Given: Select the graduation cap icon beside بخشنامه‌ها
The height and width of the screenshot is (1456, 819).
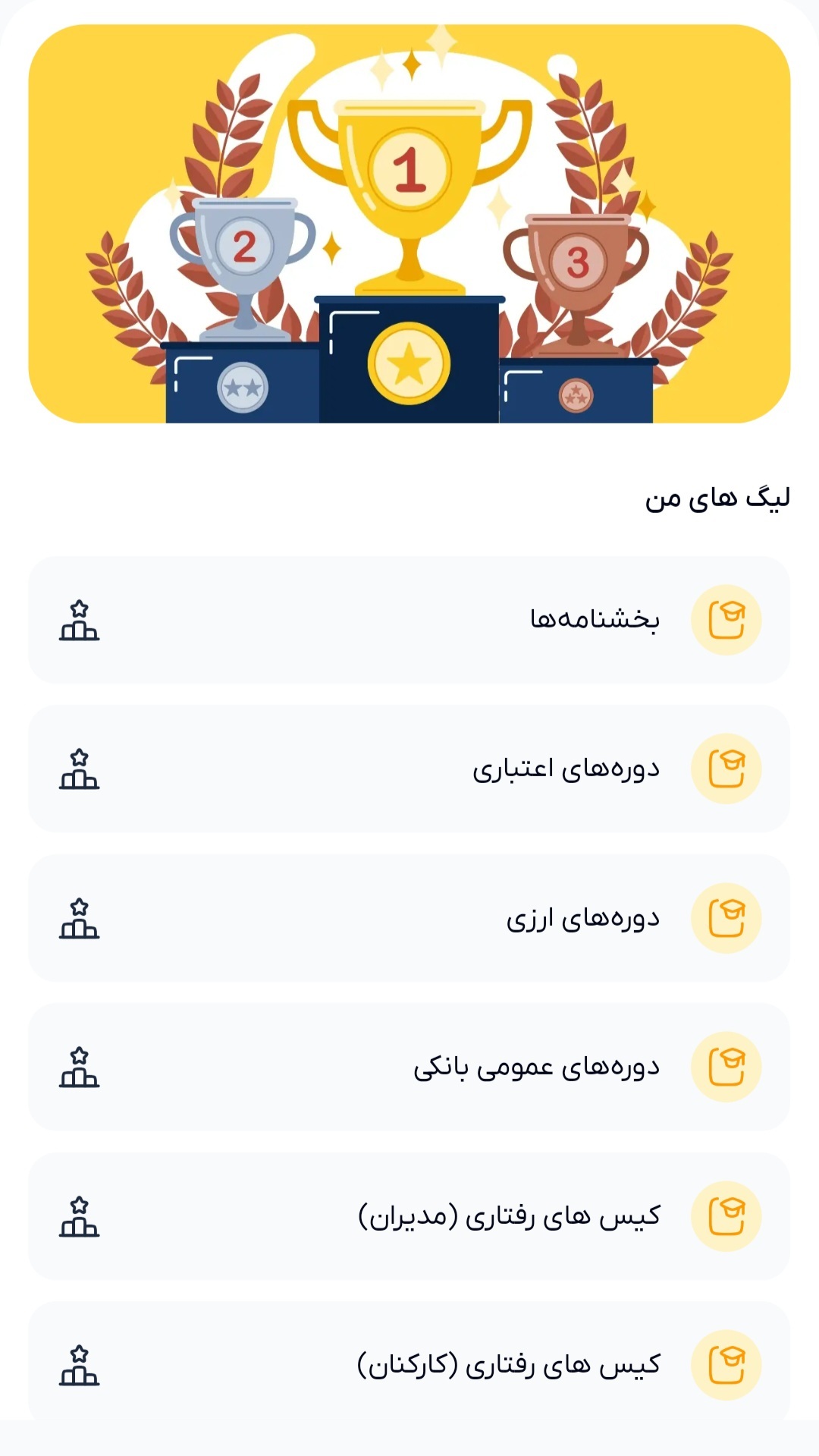Looking at the screenshot, I should pos(727,620).
